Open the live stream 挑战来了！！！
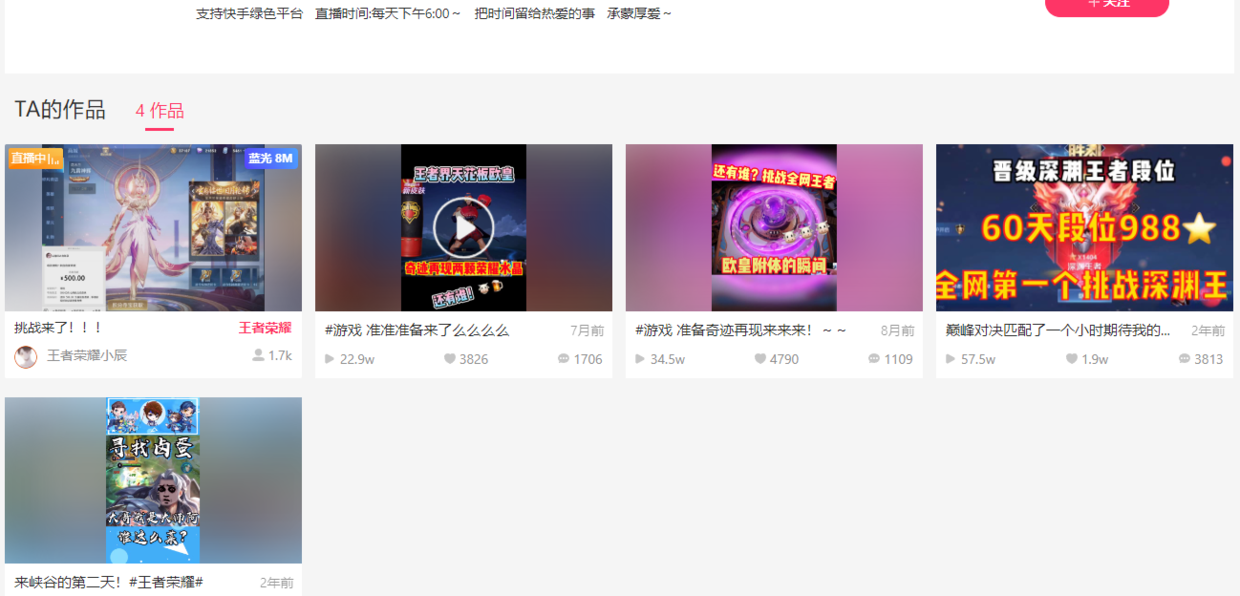Screen dimensions: 1240x596 153,228
